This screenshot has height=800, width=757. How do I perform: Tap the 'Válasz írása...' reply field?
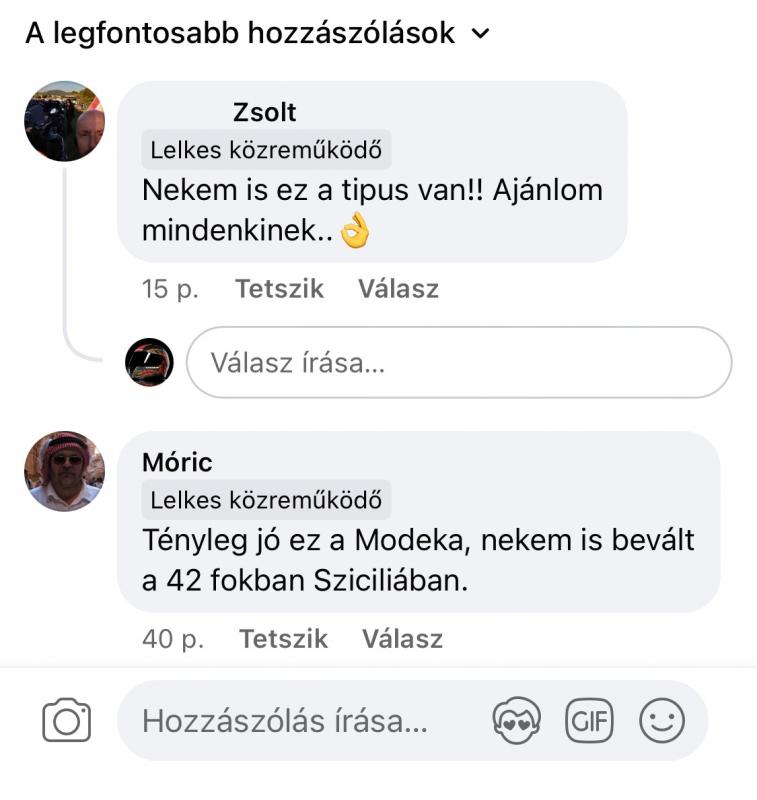[459, 362]
